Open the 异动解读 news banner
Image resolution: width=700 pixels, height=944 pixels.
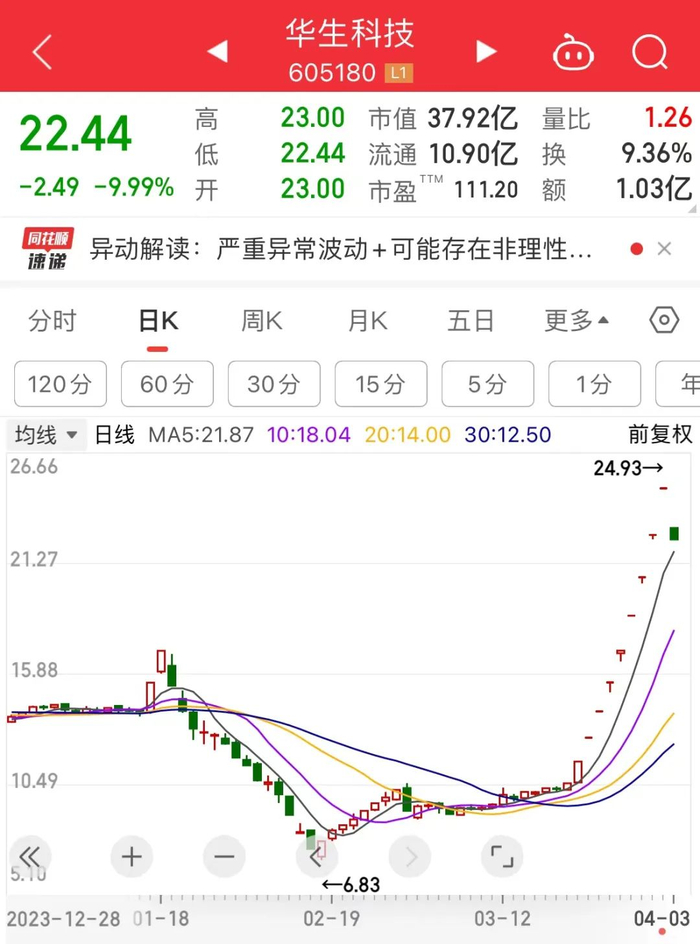tap(340, 249)
